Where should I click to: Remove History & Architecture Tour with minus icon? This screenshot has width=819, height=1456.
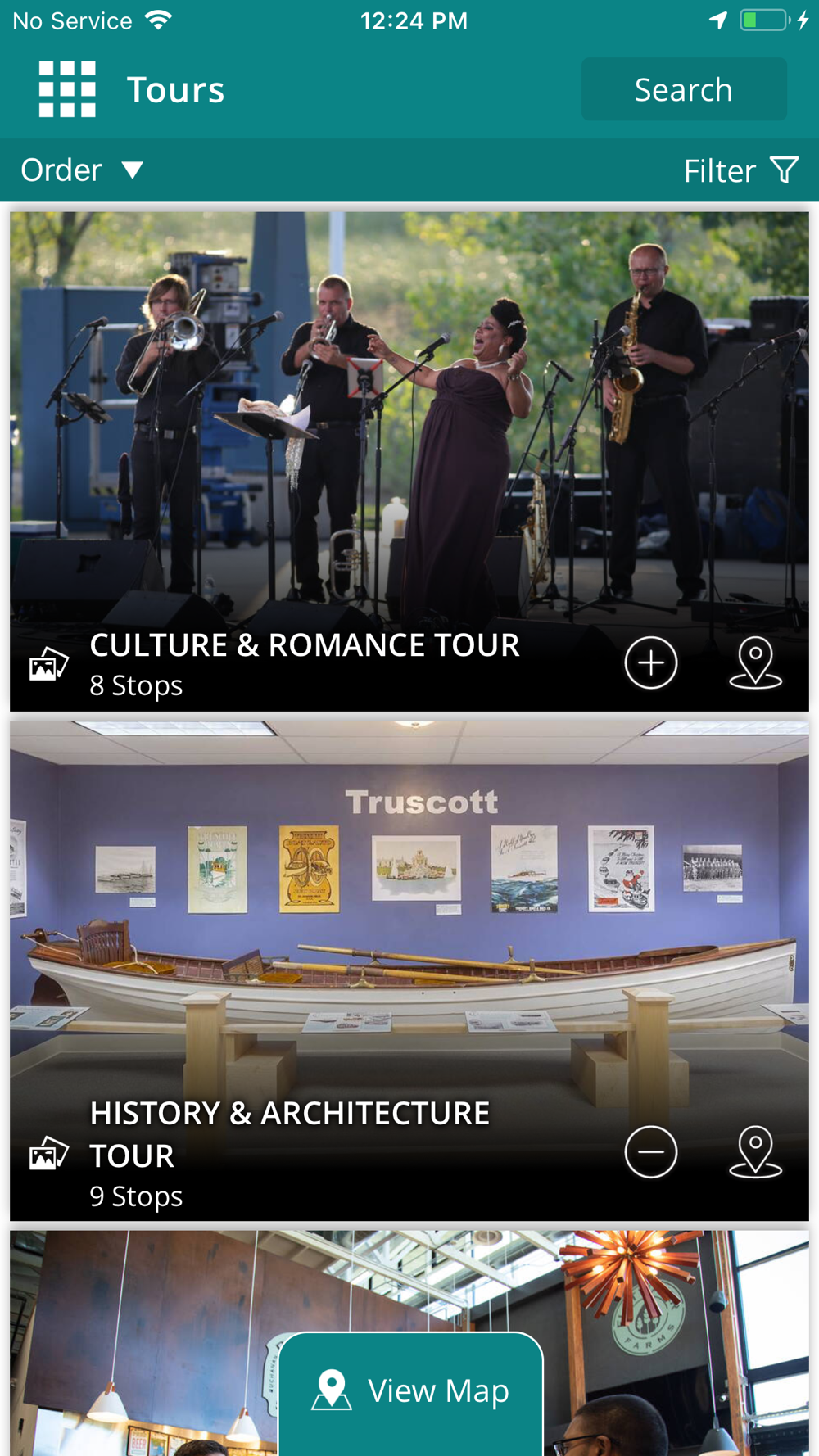(651, 1152)
